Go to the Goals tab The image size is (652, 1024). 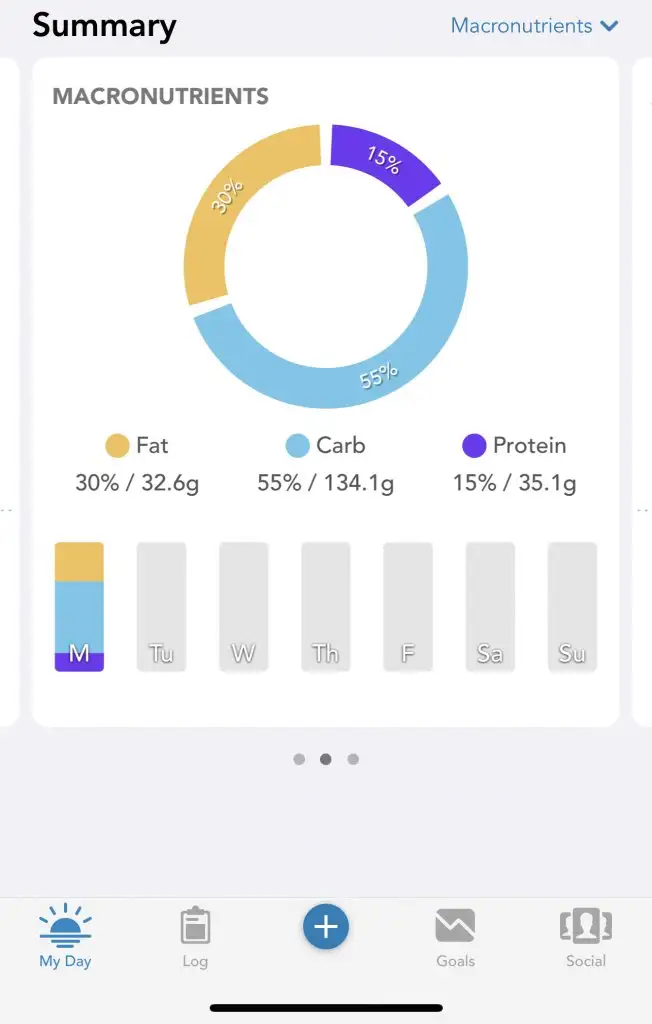[x=455, y=936]
